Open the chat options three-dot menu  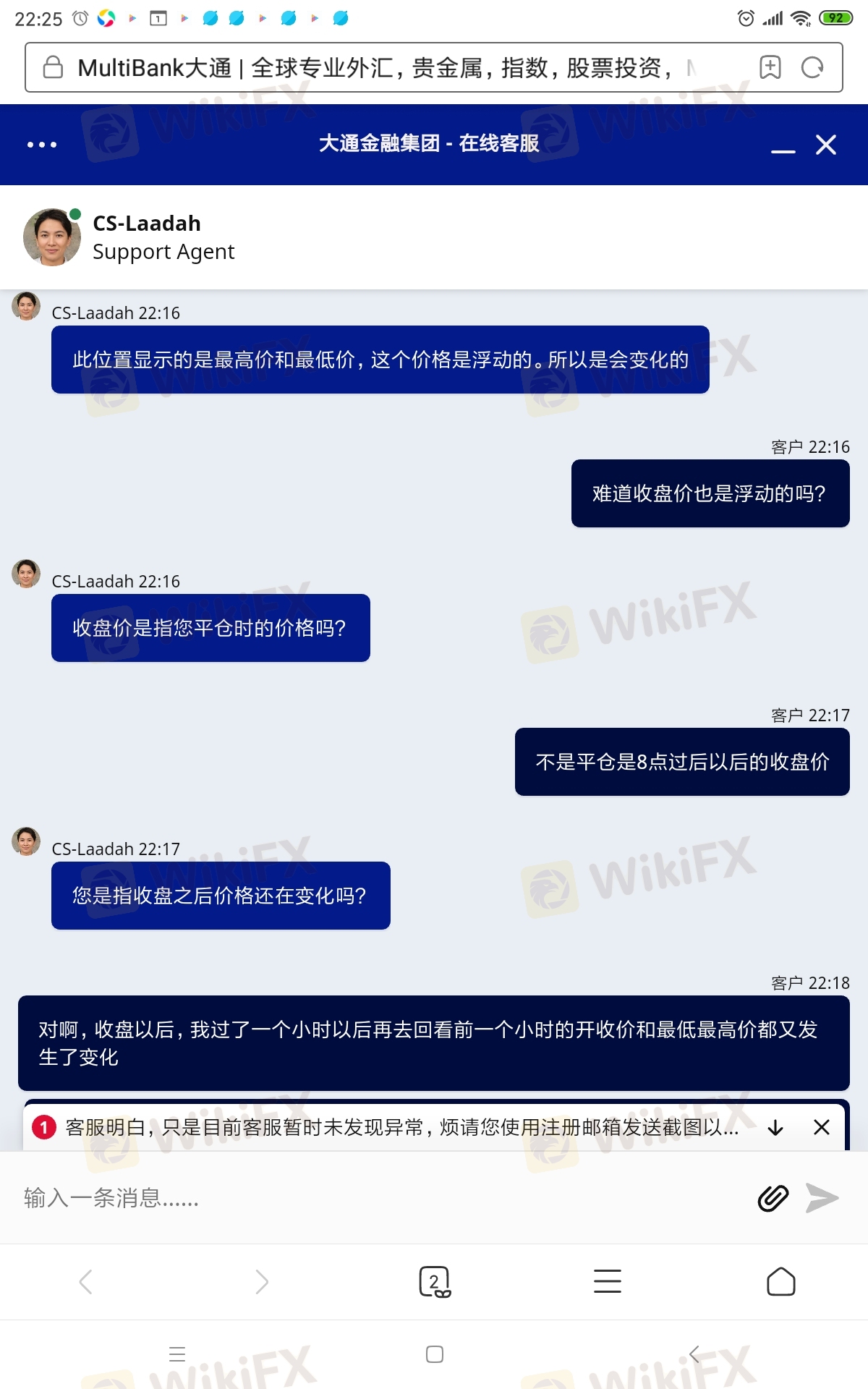click(x=42, y=145)
